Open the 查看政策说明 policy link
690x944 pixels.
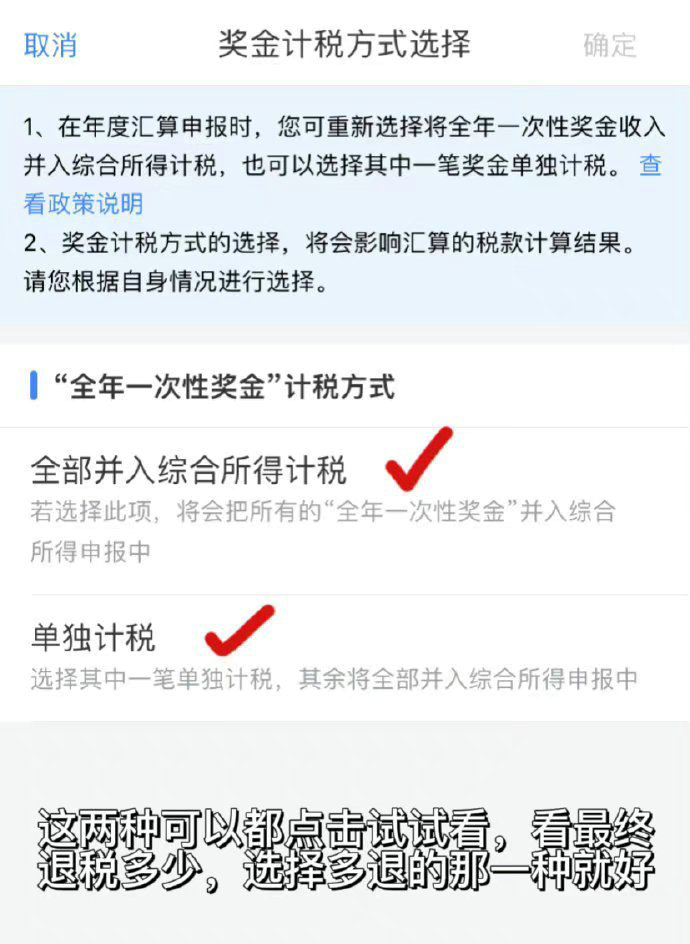point(83,204)
